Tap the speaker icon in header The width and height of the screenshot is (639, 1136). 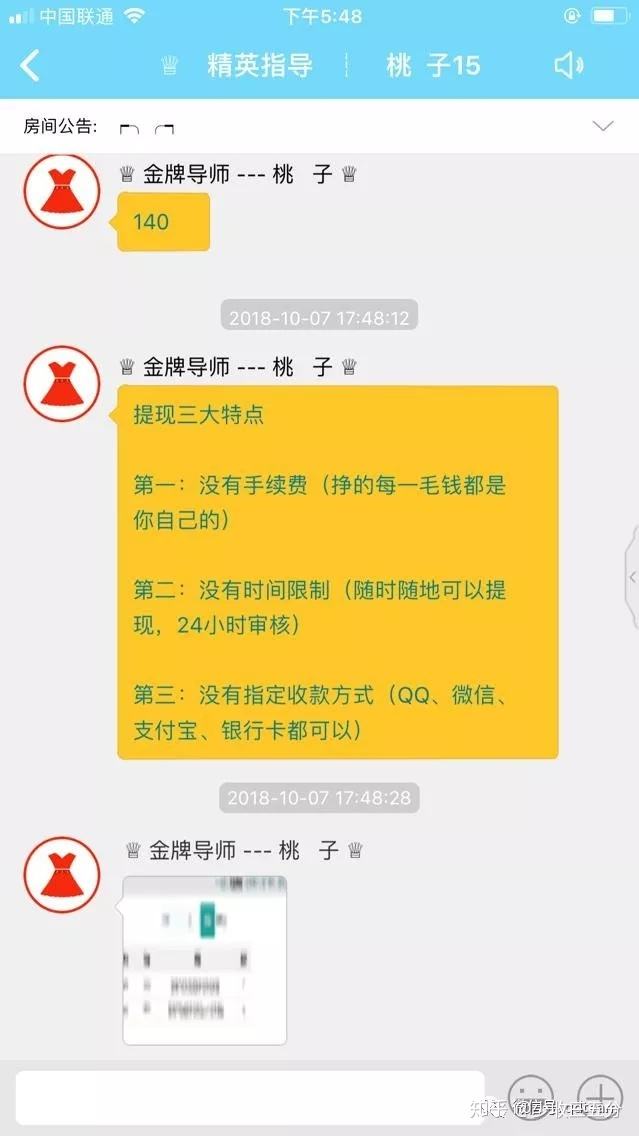point(568,66)
